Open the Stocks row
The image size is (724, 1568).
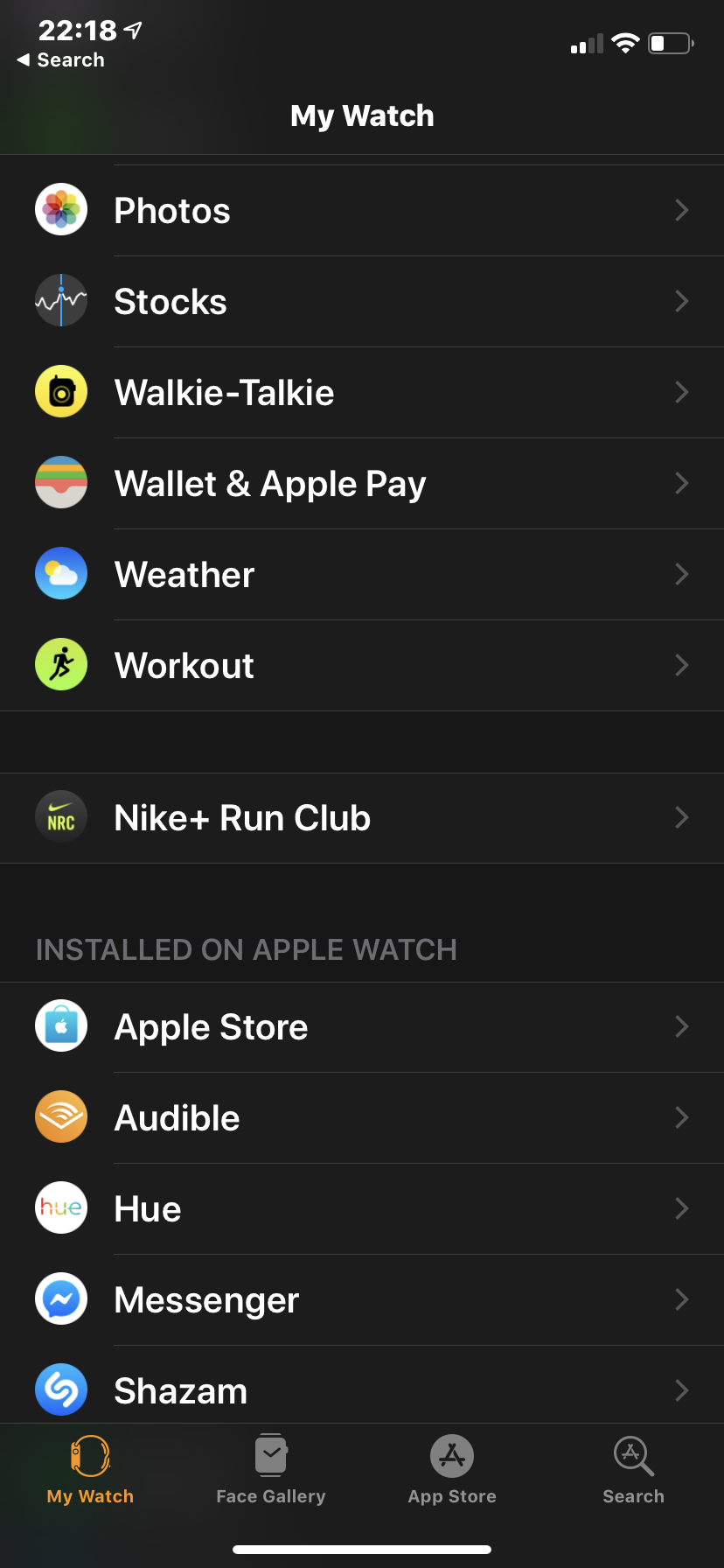(362, 302)
